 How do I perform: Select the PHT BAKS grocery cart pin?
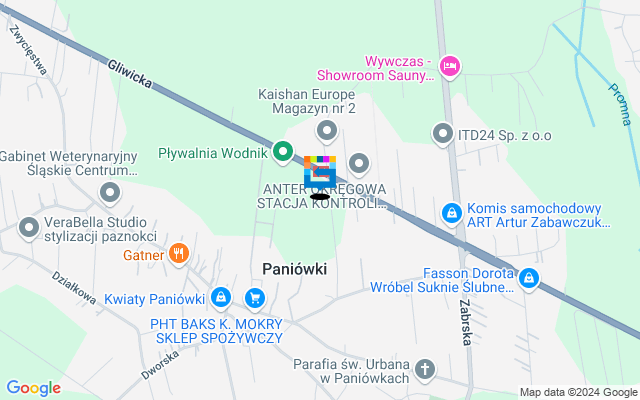pos(255,297)
